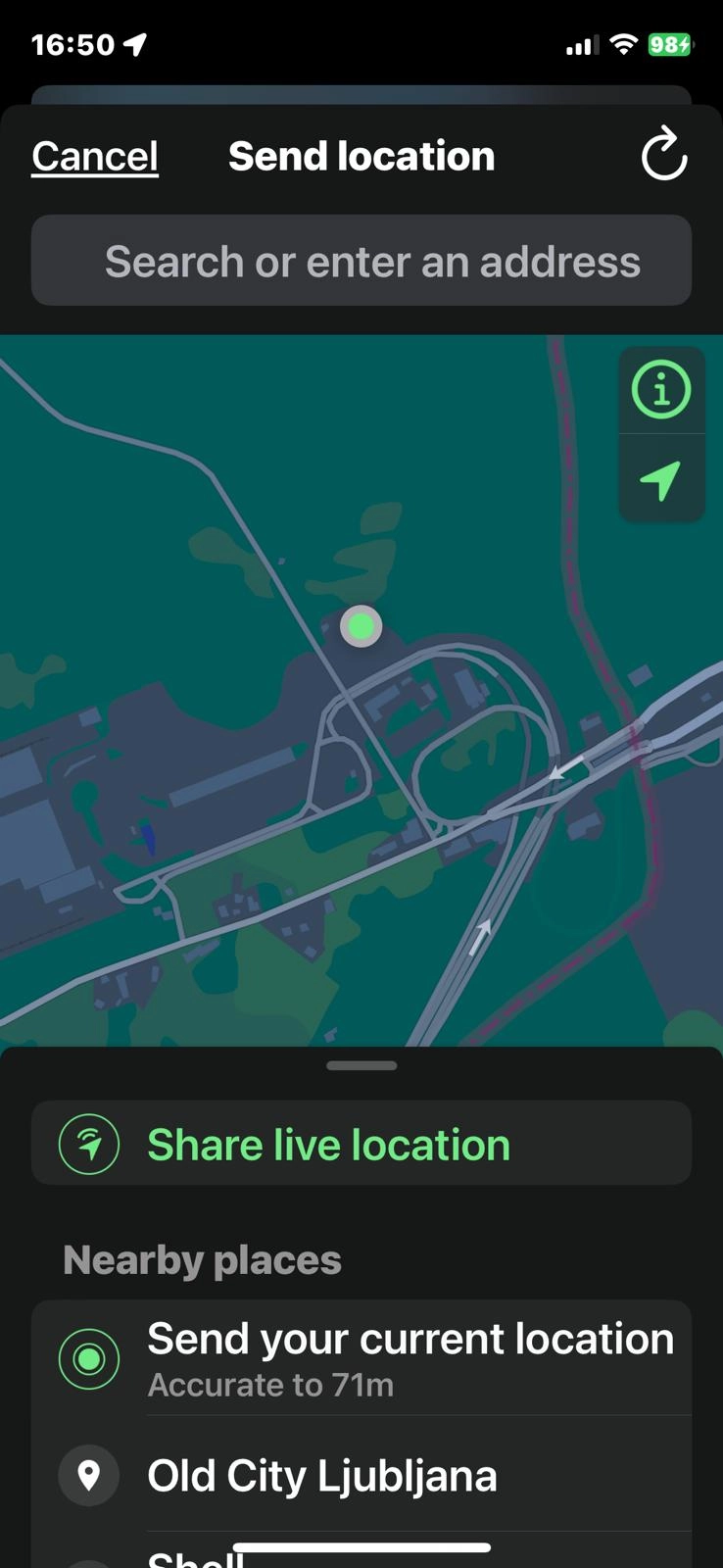Recenter the map on my location
The height and width of the screenshot is (1568, 723).
click(661, 480)
